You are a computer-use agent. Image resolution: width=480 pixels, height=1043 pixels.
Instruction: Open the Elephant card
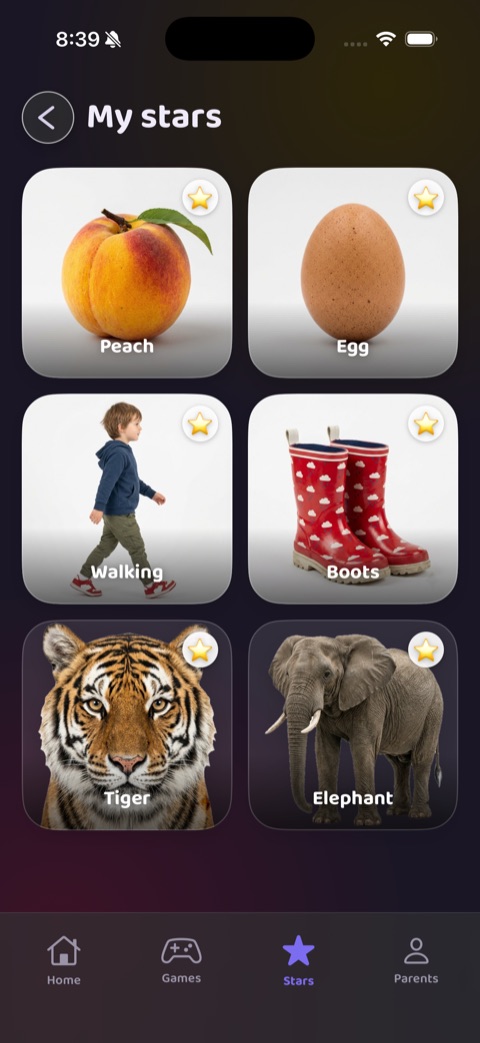coord(353,725)
